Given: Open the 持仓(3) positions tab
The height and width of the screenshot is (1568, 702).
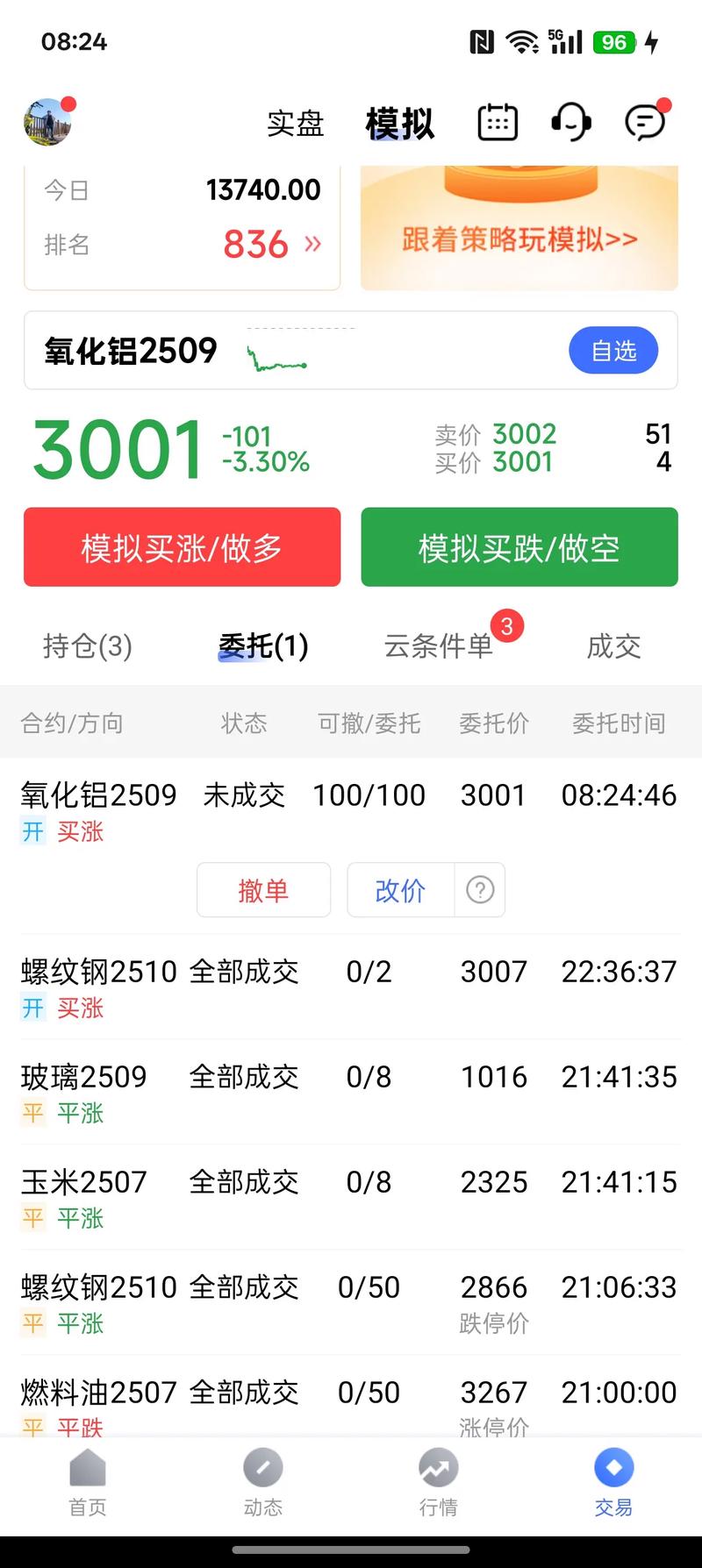Looking at the screenshot, I should tap(86, 645).
